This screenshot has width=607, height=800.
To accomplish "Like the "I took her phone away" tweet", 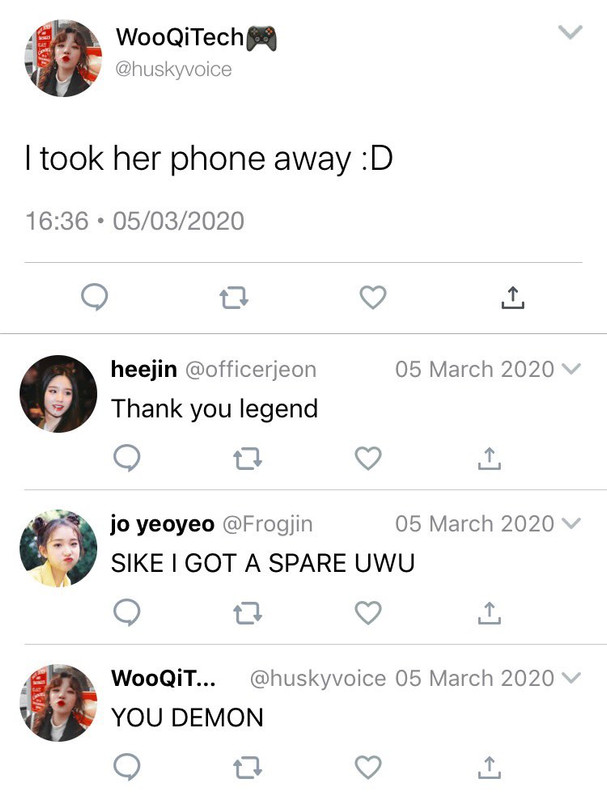I will pos(373,297).
